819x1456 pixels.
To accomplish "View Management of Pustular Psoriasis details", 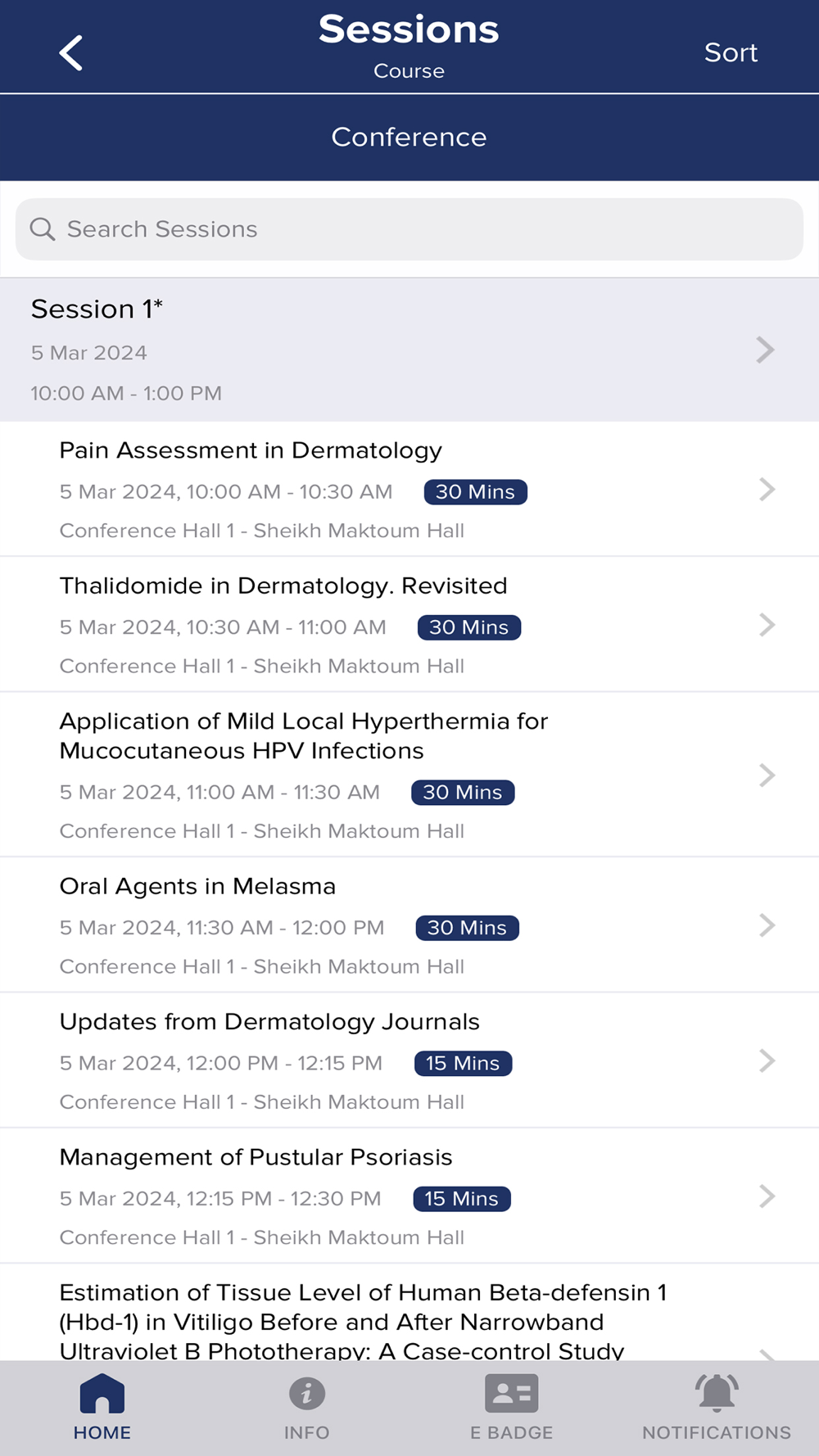I will [409, 1196].
